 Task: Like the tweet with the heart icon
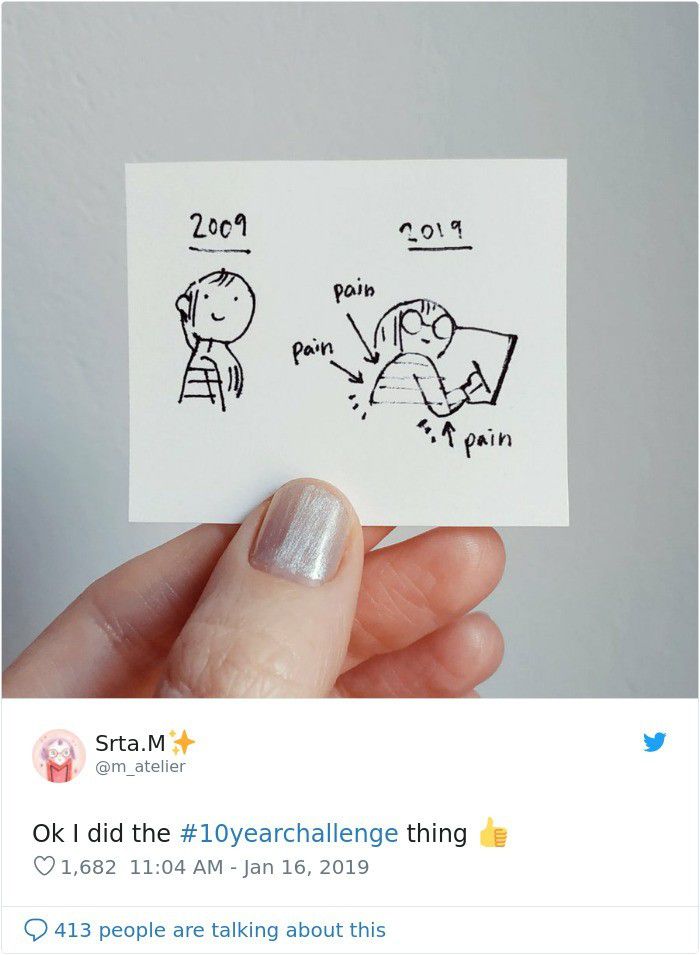[x=44, y=867]
